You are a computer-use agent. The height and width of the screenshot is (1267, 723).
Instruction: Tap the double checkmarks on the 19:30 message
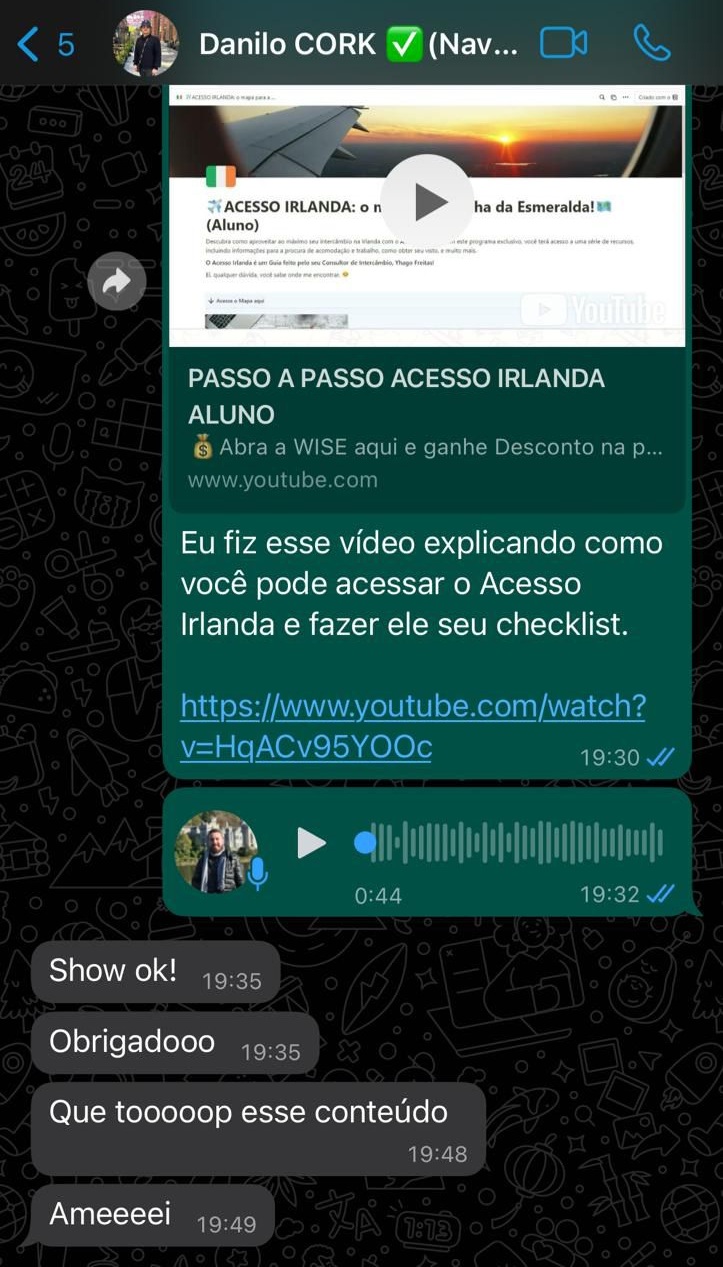tap(662, 758)
